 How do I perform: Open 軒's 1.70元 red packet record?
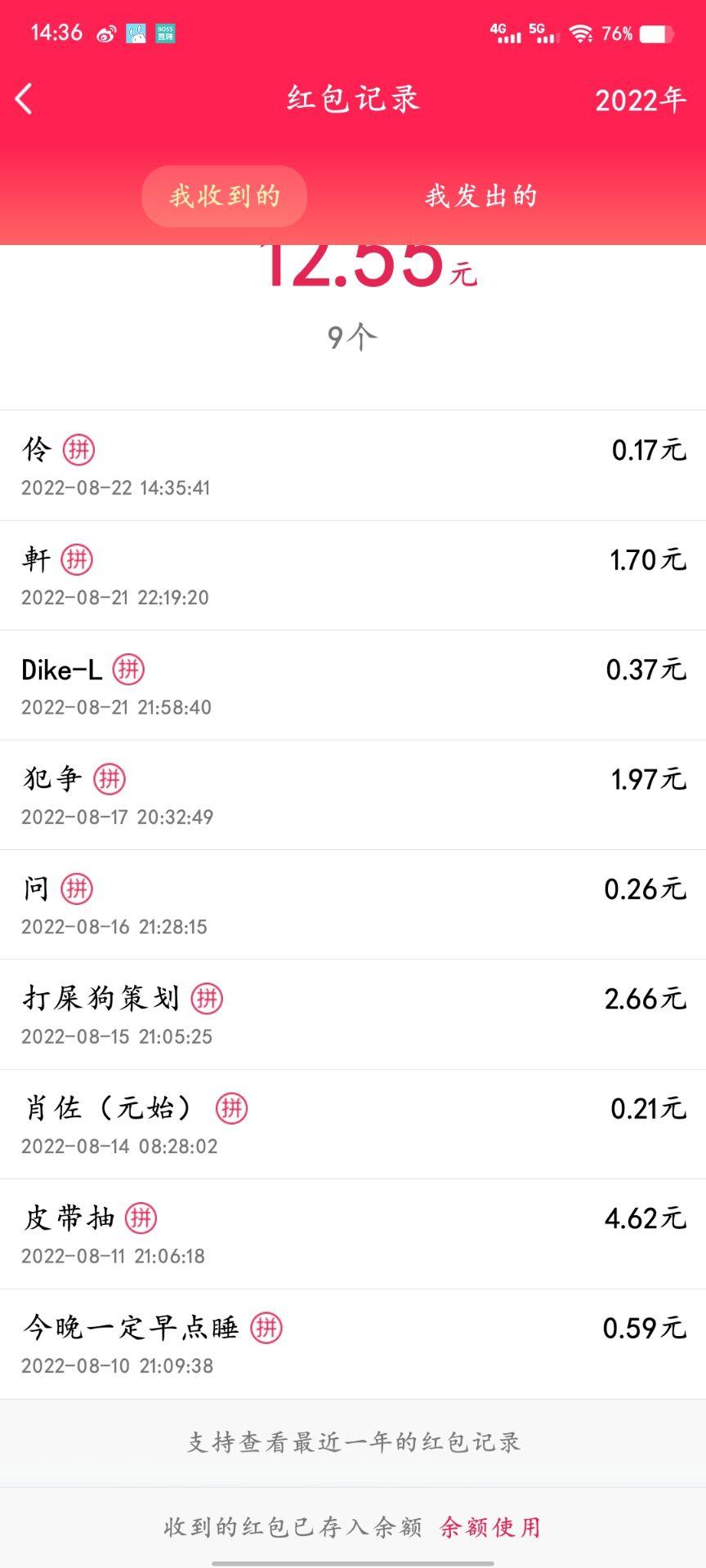pyautogui.click(x=353, y=576)
